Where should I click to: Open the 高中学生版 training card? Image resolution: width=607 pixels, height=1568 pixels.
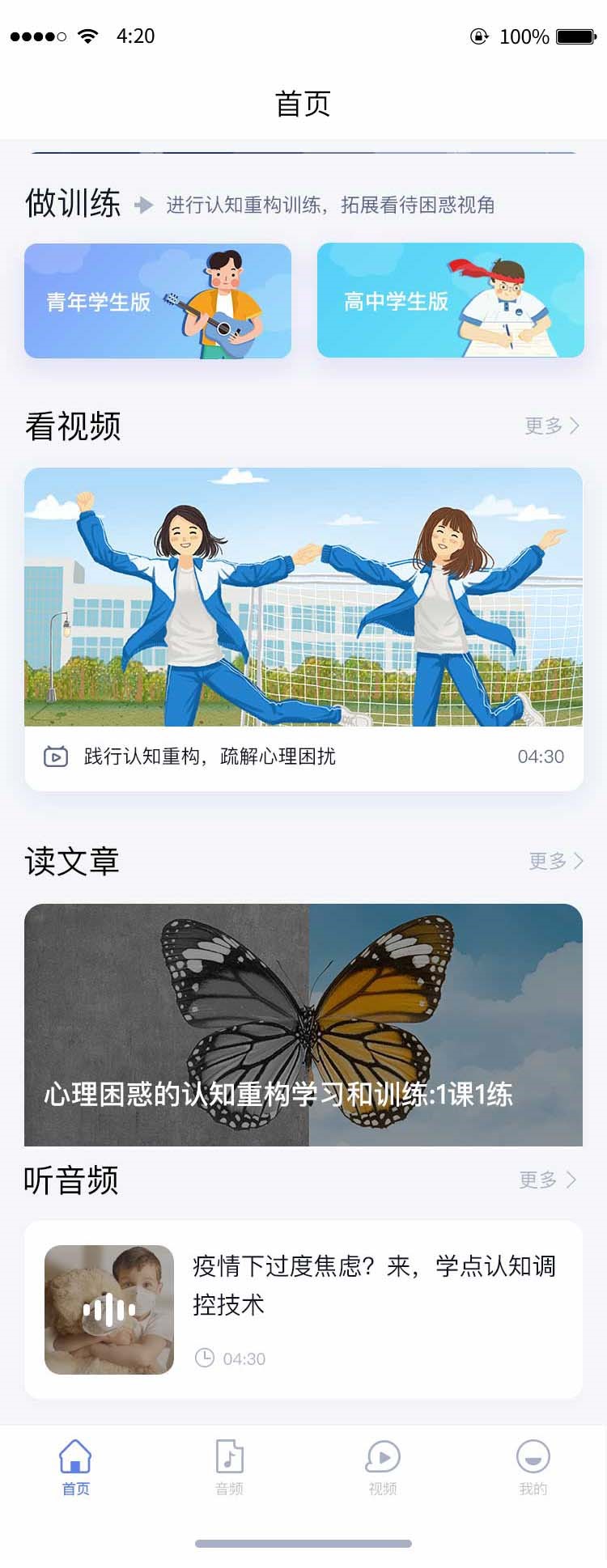(450, 301)
